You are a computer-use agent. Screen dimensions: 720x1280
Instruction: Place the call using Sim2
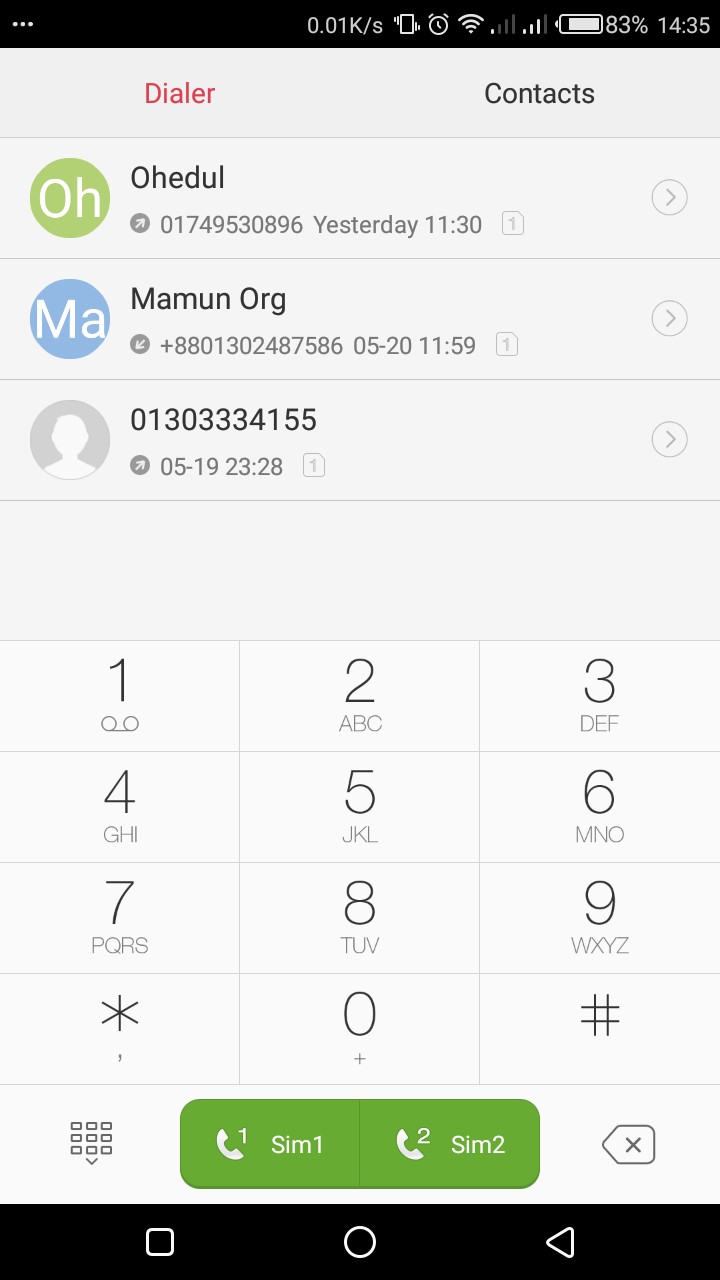[450, 1144]
